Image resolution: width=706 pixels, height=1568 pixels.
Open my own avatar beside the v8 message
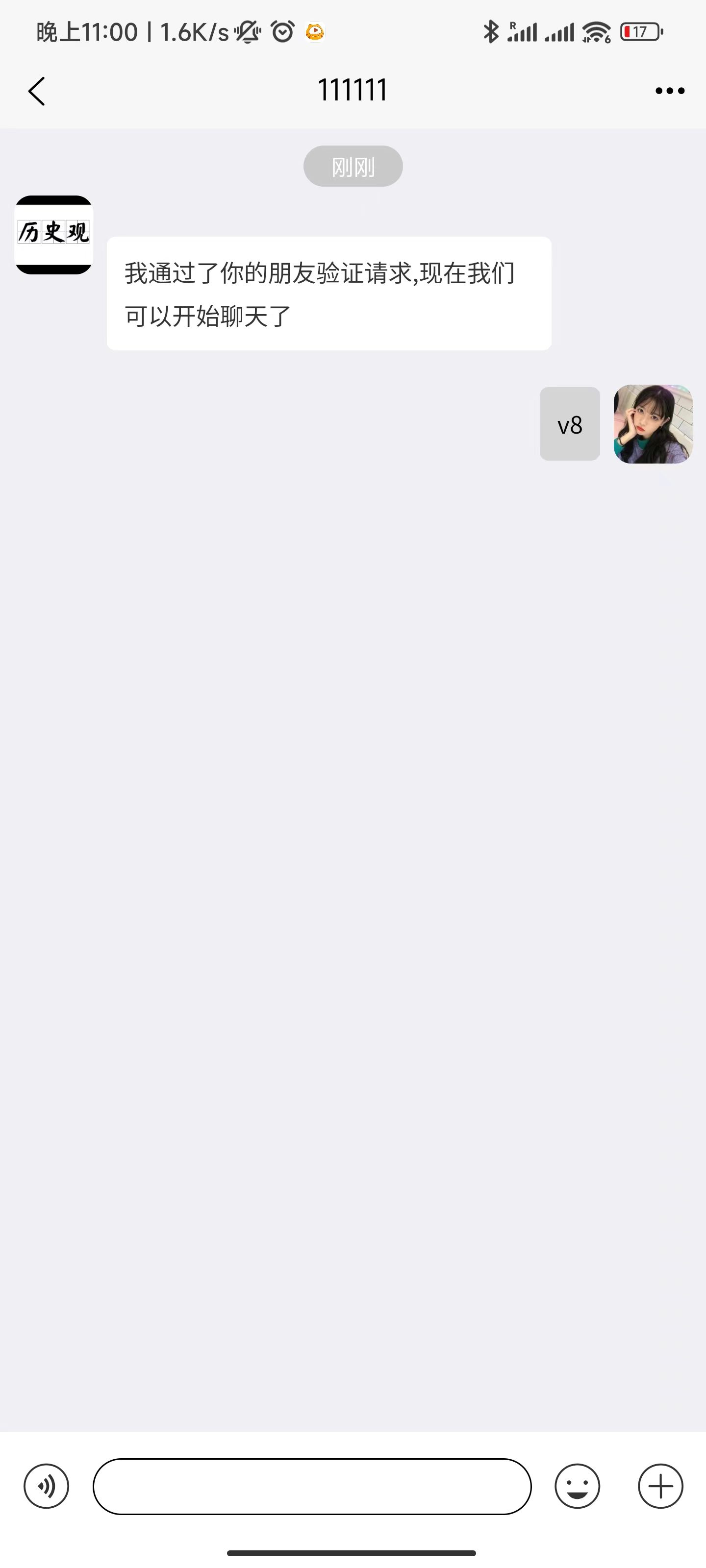pyautogui.click(x=653, y=424)
